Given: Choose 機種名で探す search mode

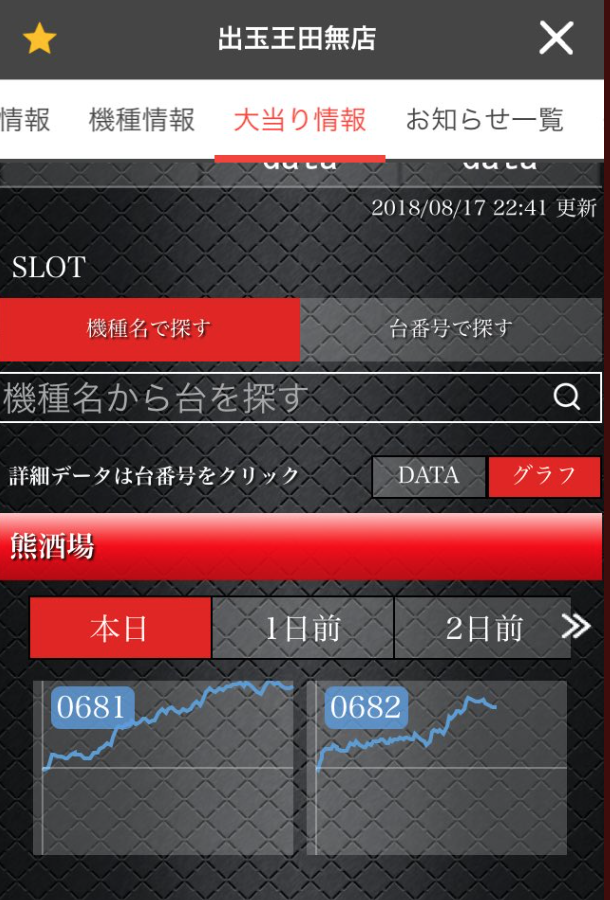Looking at the screenshot, I should click(x=149, y=328).
